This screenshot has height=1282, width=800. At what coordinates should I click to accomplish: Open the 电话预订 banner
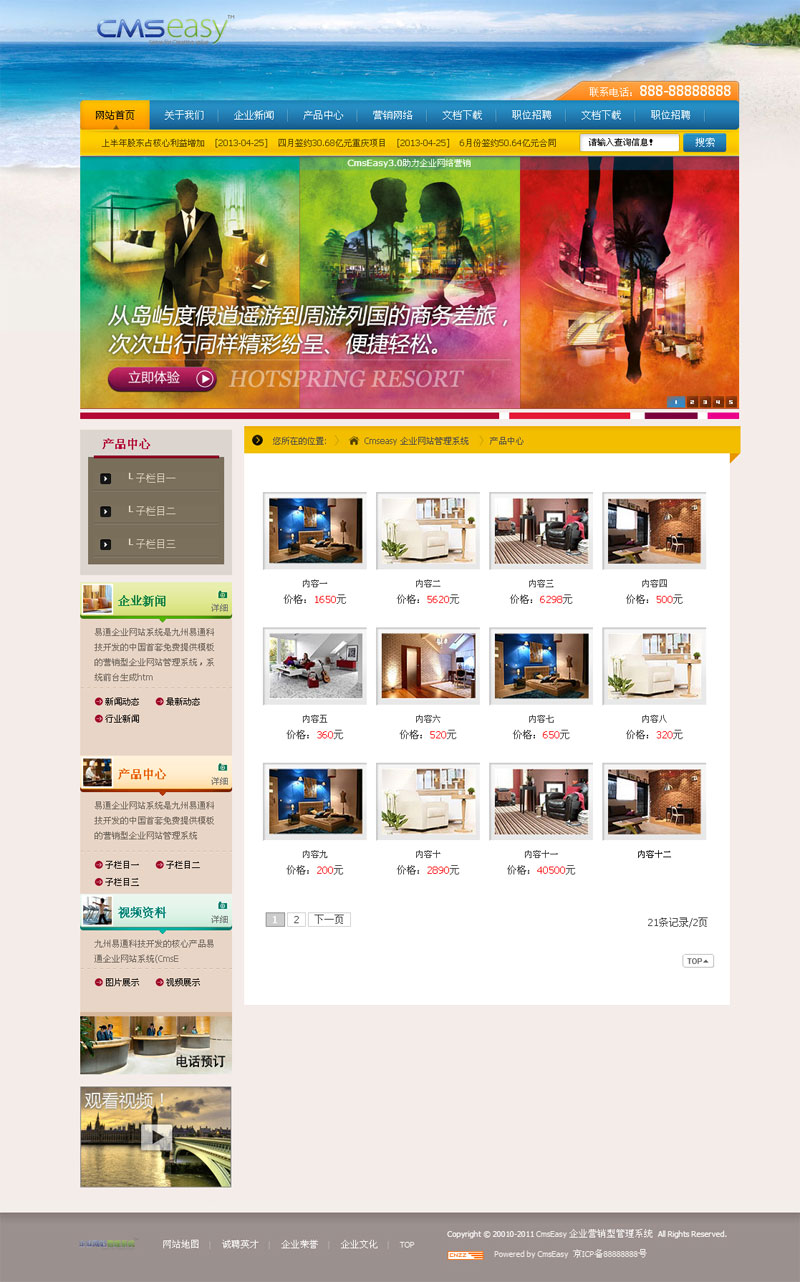click(156, 1043)
